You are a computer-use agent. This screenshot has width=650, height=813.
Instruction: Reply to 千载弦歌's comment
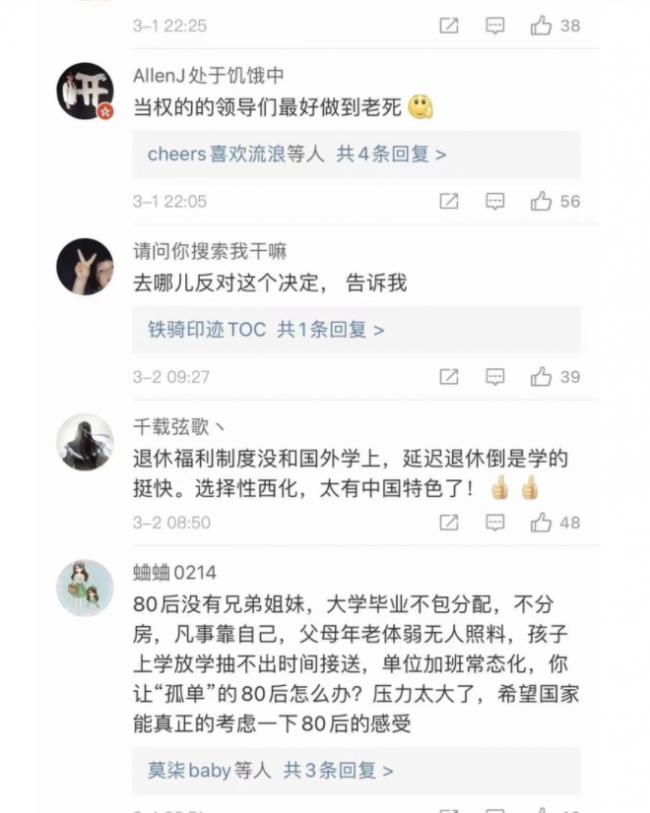tap(495, 522)
